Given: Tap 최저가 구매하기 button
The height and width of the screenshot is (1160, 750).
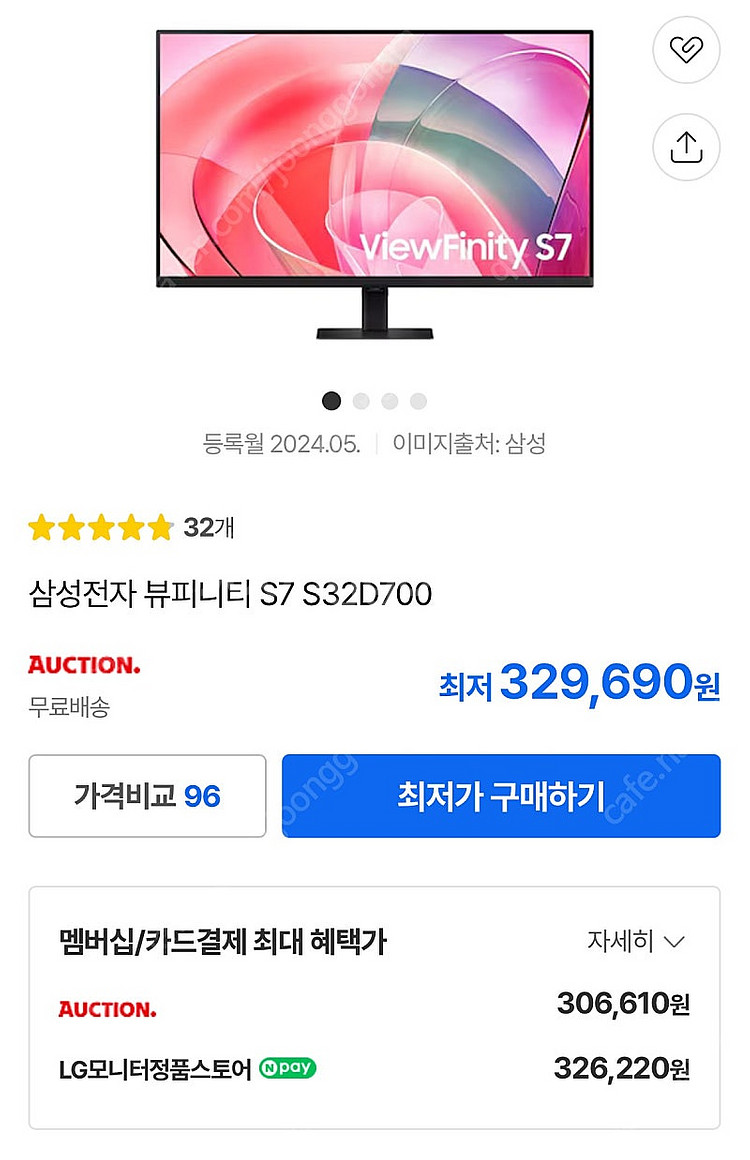Looking at the screenshot, I should pyautogui.click(x=501, y=796).
